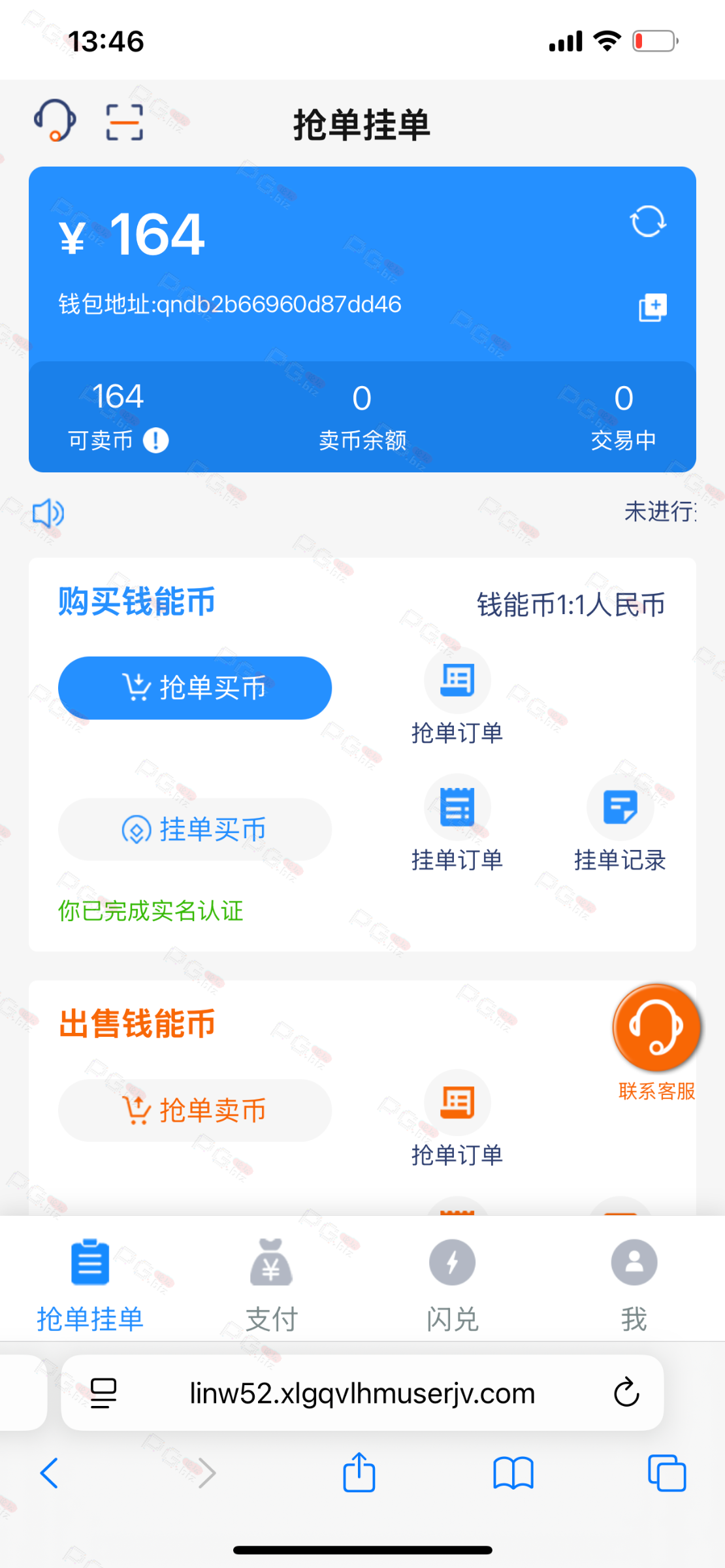
Task: Show info about 可卖币
Action: point(155,440)
